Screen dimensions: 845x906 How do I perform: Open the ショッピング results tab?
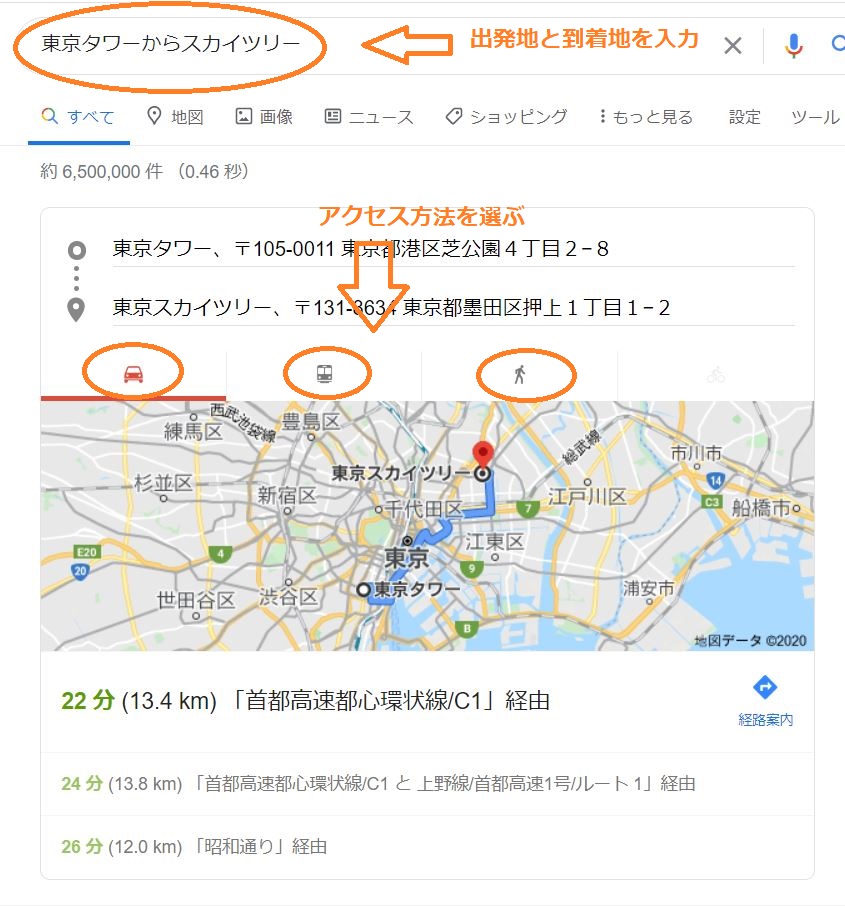point(506,117)
